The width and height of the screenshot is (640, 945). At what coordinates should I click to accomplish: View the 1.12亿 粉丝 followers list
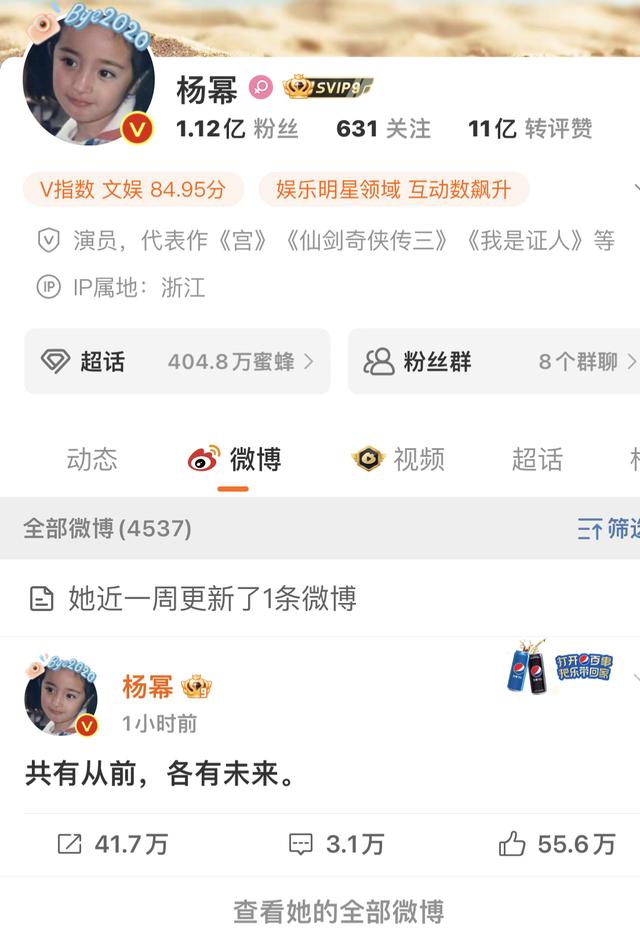coord(236,128)
